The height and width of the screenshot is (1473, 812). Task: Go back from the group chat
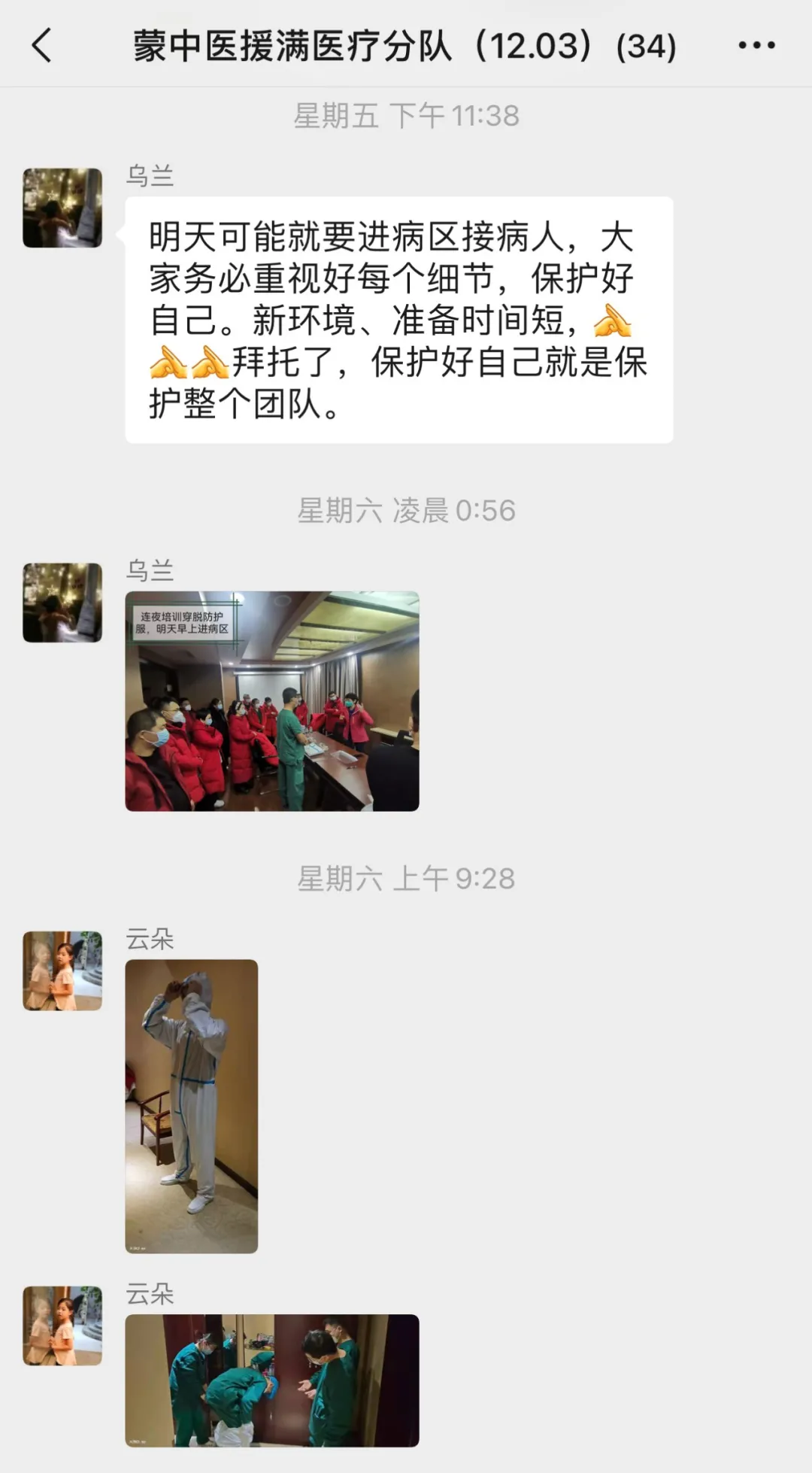(x=42, y=45)
